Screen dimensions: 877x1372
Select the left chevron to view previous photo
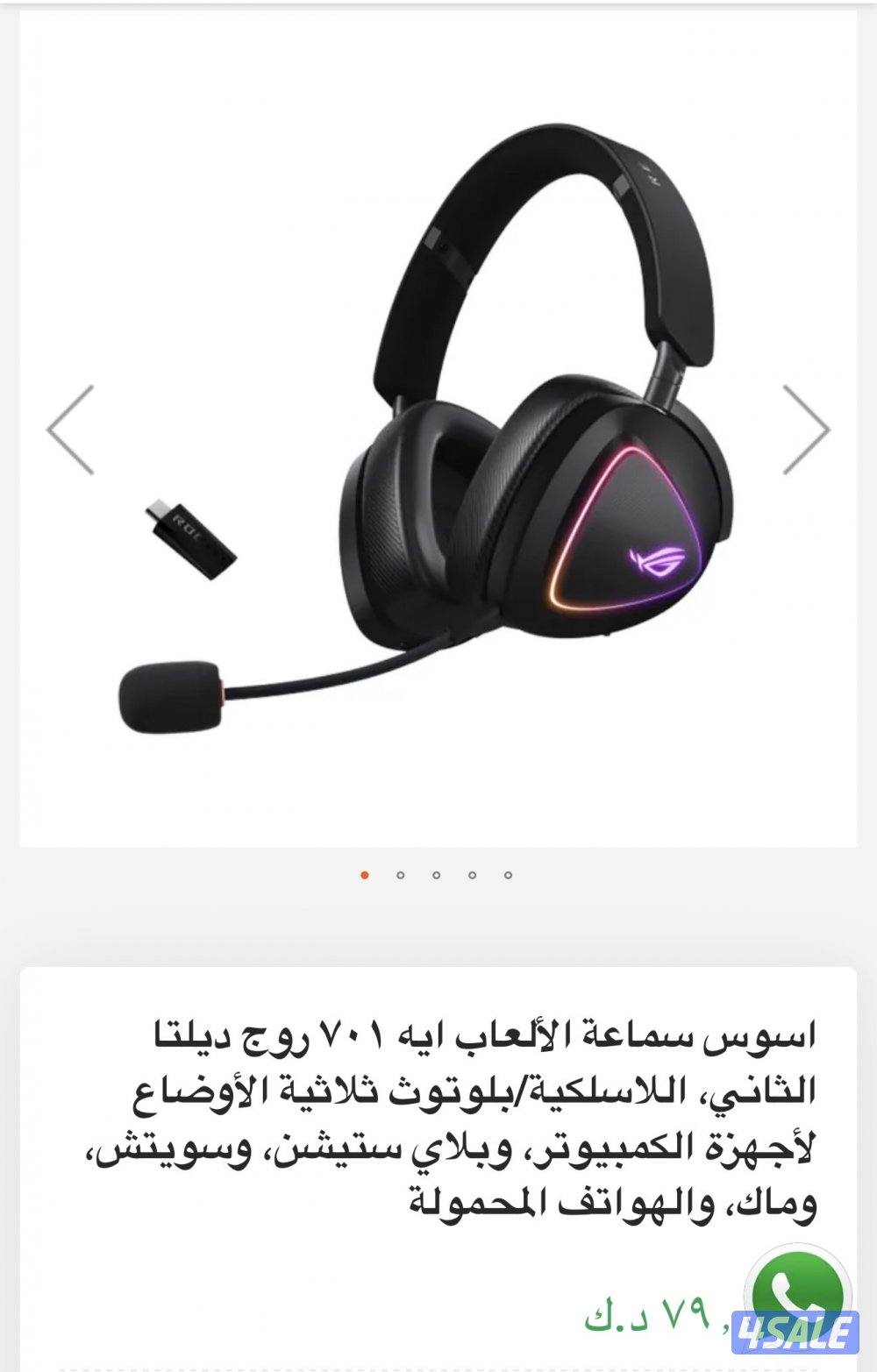(61, 426)
